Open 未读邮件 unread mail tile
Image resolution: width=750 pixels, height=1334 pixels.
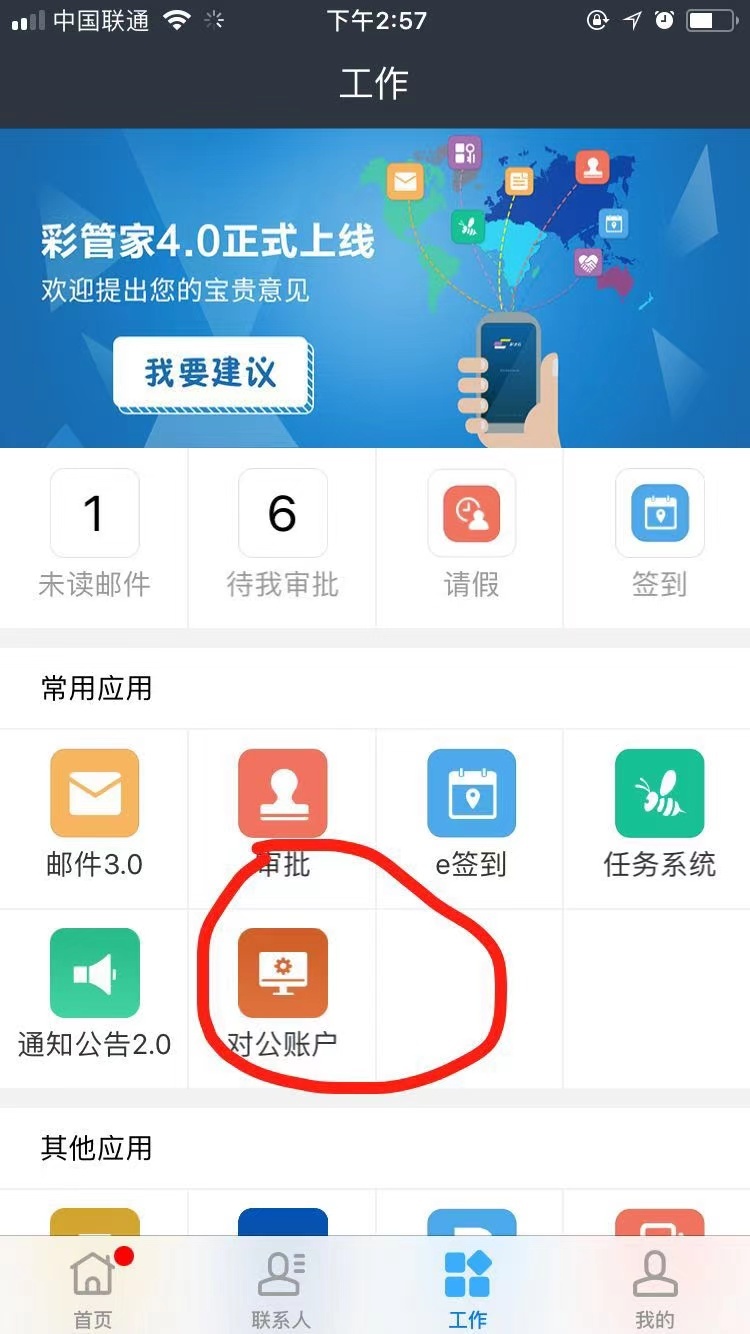tap(94, 537)
